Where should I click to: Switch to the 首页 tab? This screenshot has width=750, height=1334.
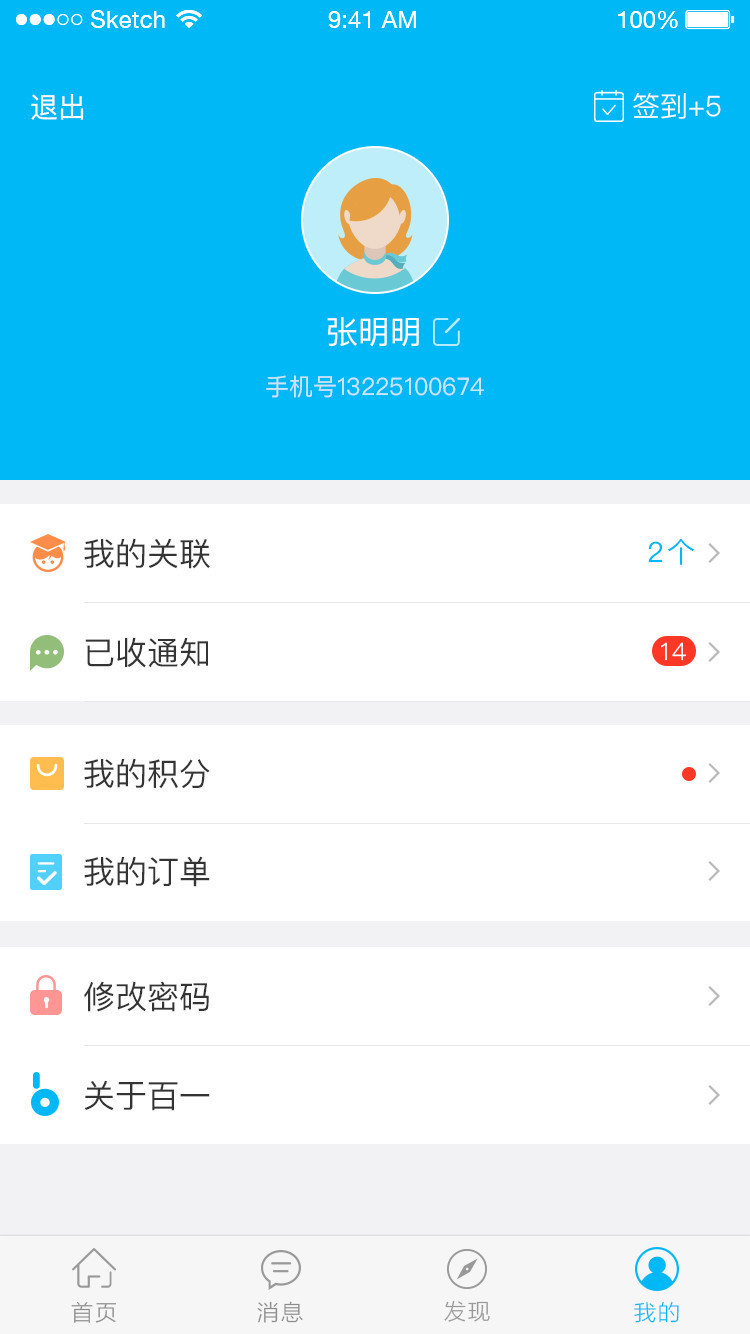pyautogui.click(x=94, y=1285)
